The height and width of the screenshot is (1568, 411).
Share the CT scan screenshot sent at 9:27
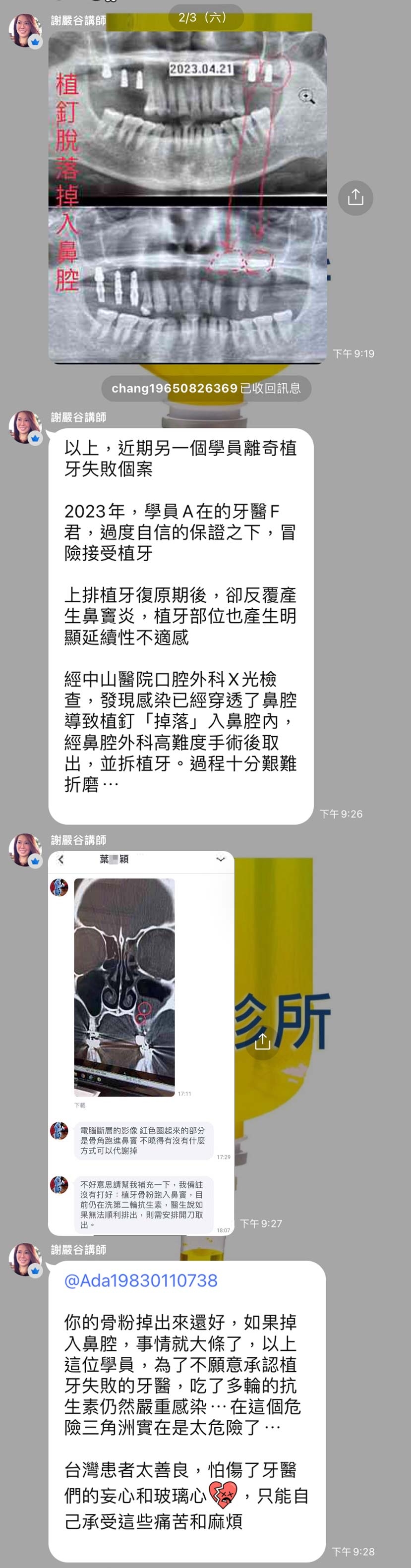click(x=262, y=1042)
